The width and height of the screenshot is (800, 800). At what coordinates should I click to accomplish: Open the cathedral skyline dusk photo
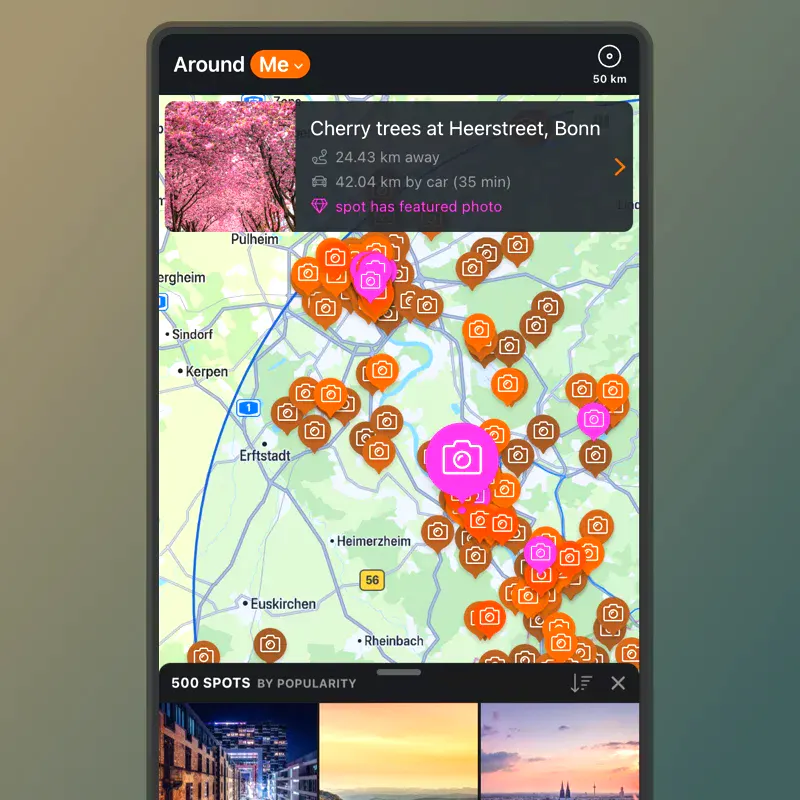(x=559, y=750)
